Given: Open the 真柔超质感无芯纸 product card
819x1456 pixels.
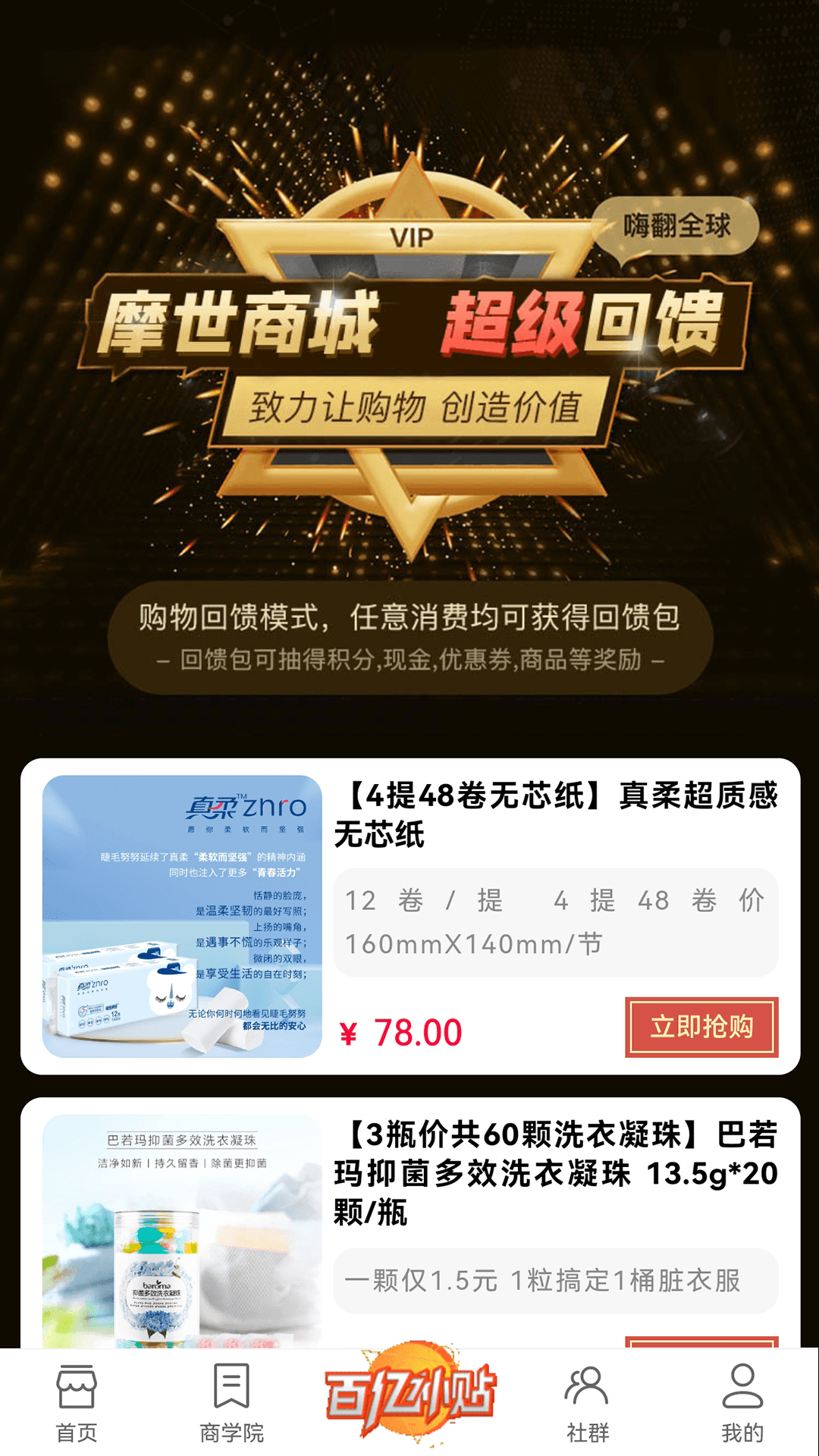Looking at the screenshot, I should coord(555,814).
